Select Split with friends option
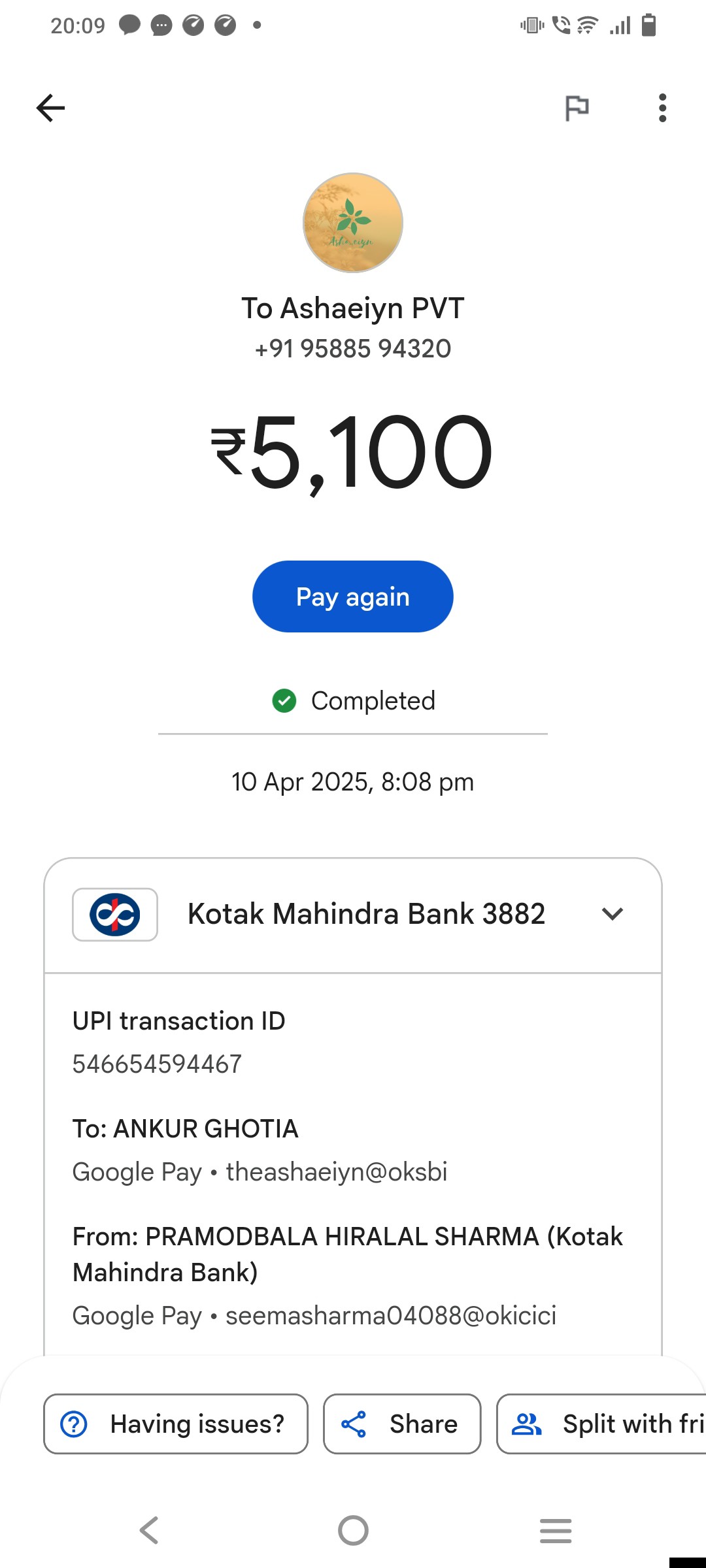The width and height of the screenshot is (706, 1568). [x=601, y=1424]
